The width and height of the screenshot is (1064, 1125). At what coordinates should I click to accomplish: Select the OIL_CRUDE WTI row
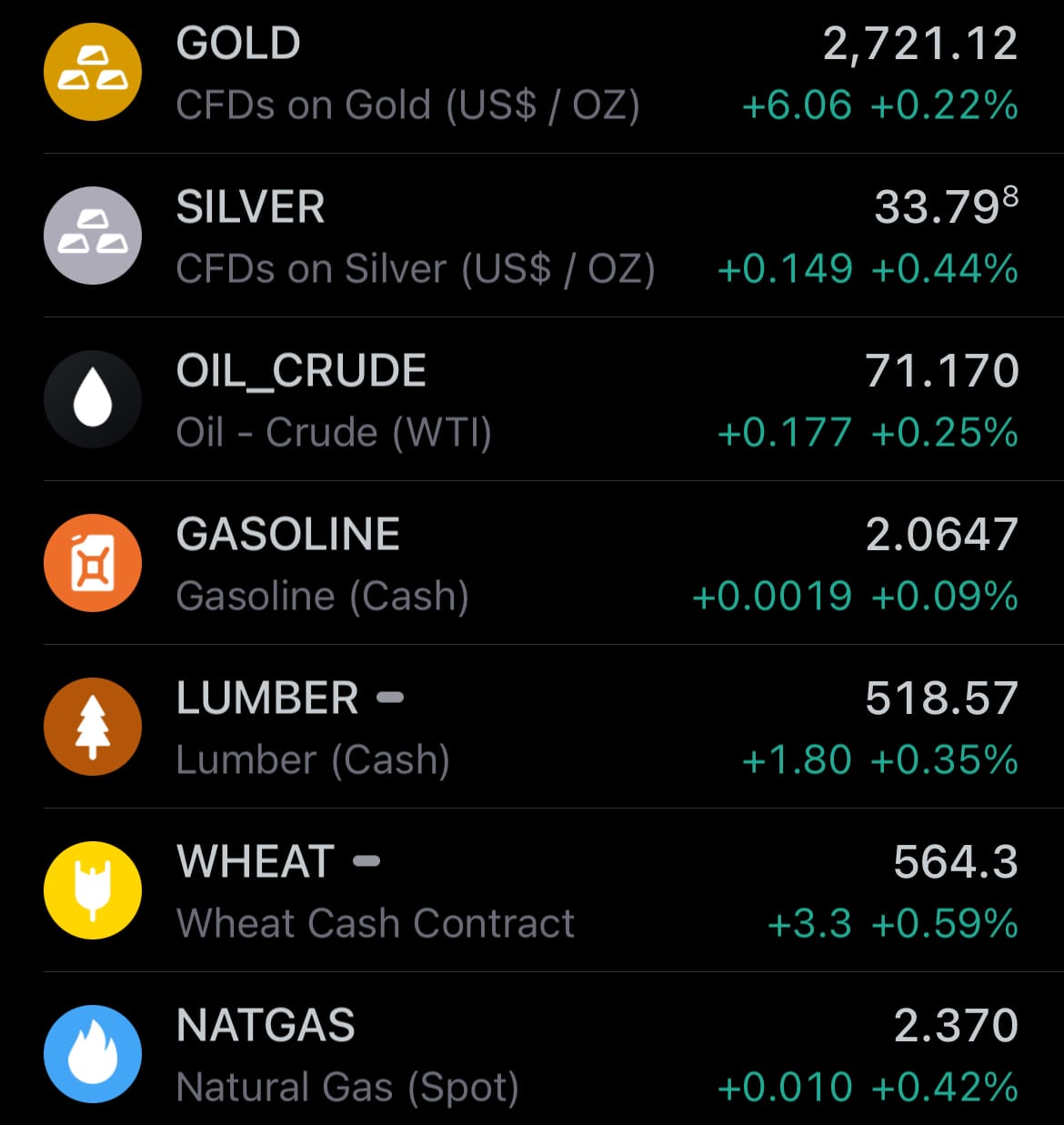pos(532,400)
